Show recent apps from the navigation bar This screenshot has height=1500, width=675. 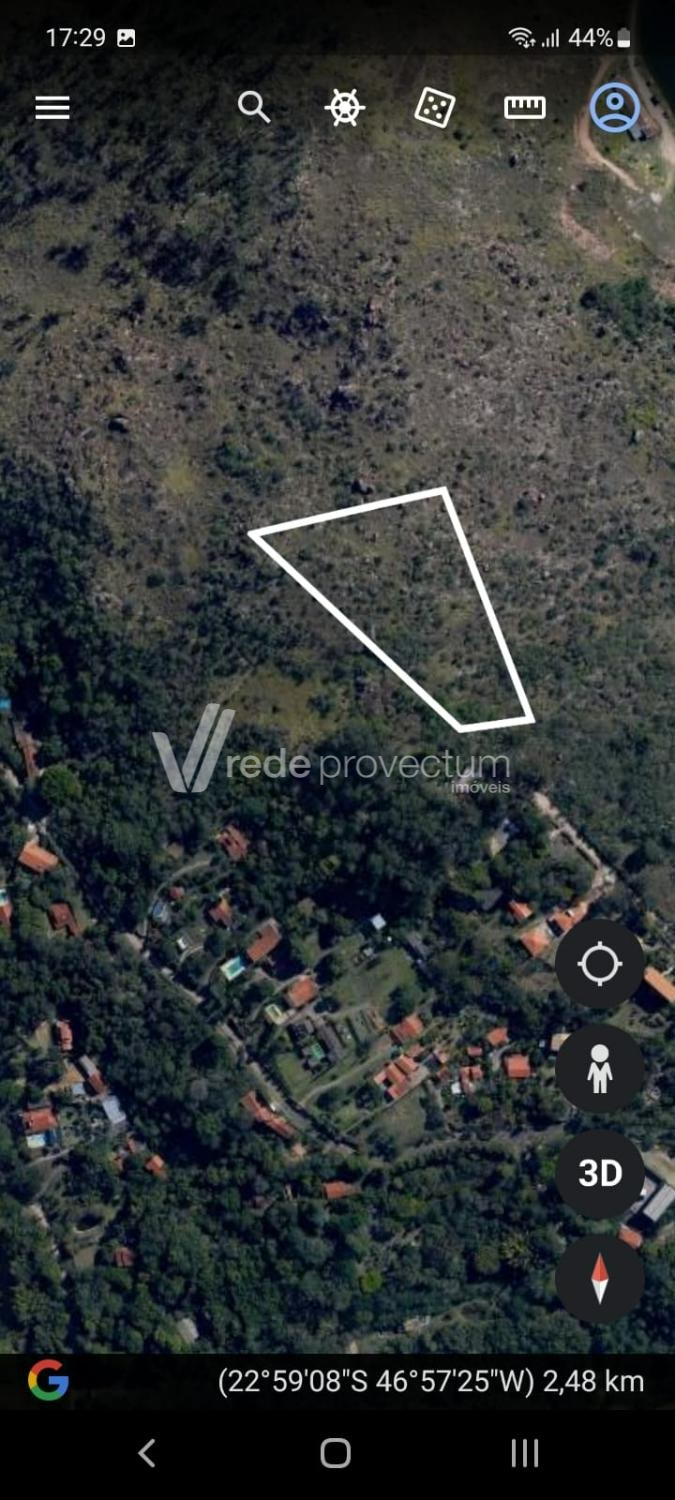525,1453
